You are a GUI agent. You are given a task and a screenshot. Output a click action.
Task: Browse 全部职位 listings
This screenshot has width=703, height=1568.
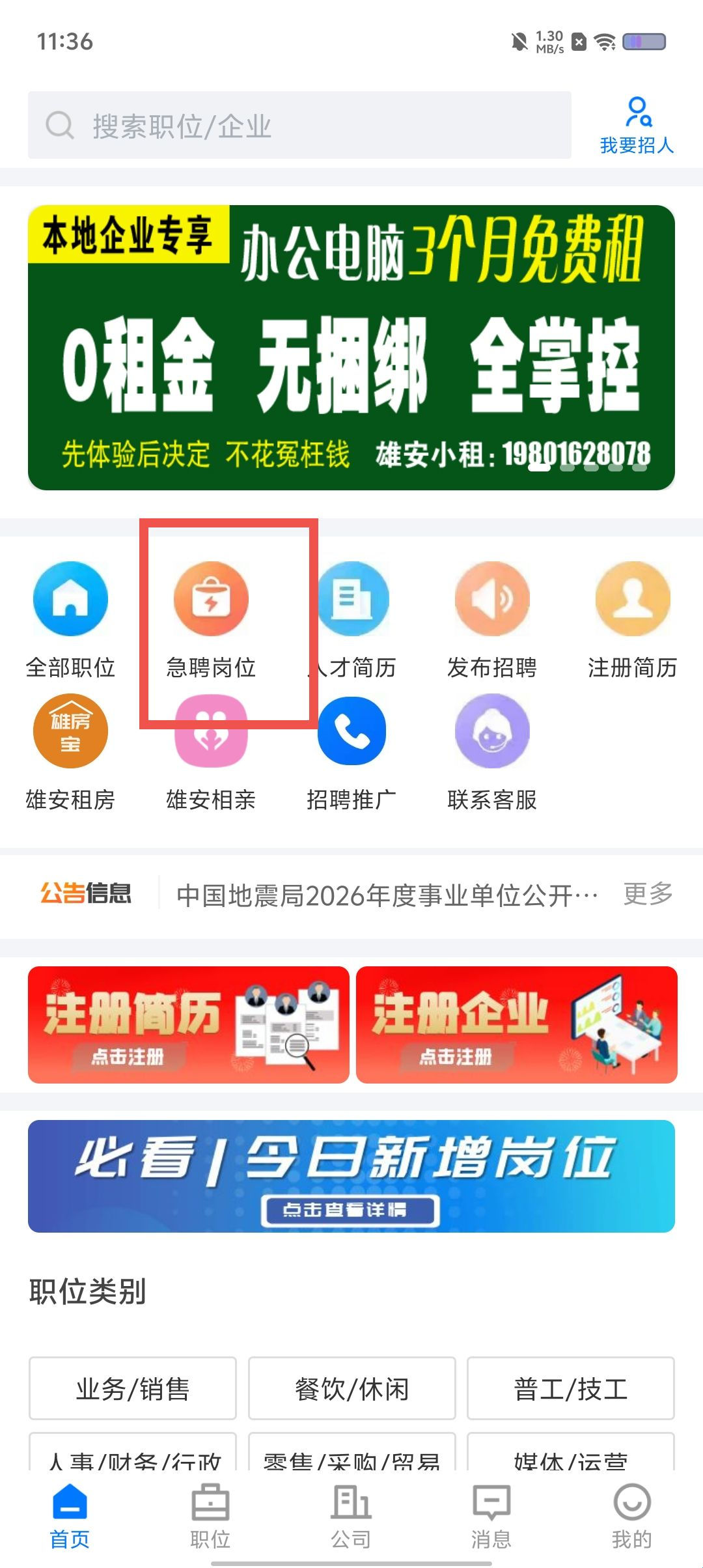coord(70,619)
